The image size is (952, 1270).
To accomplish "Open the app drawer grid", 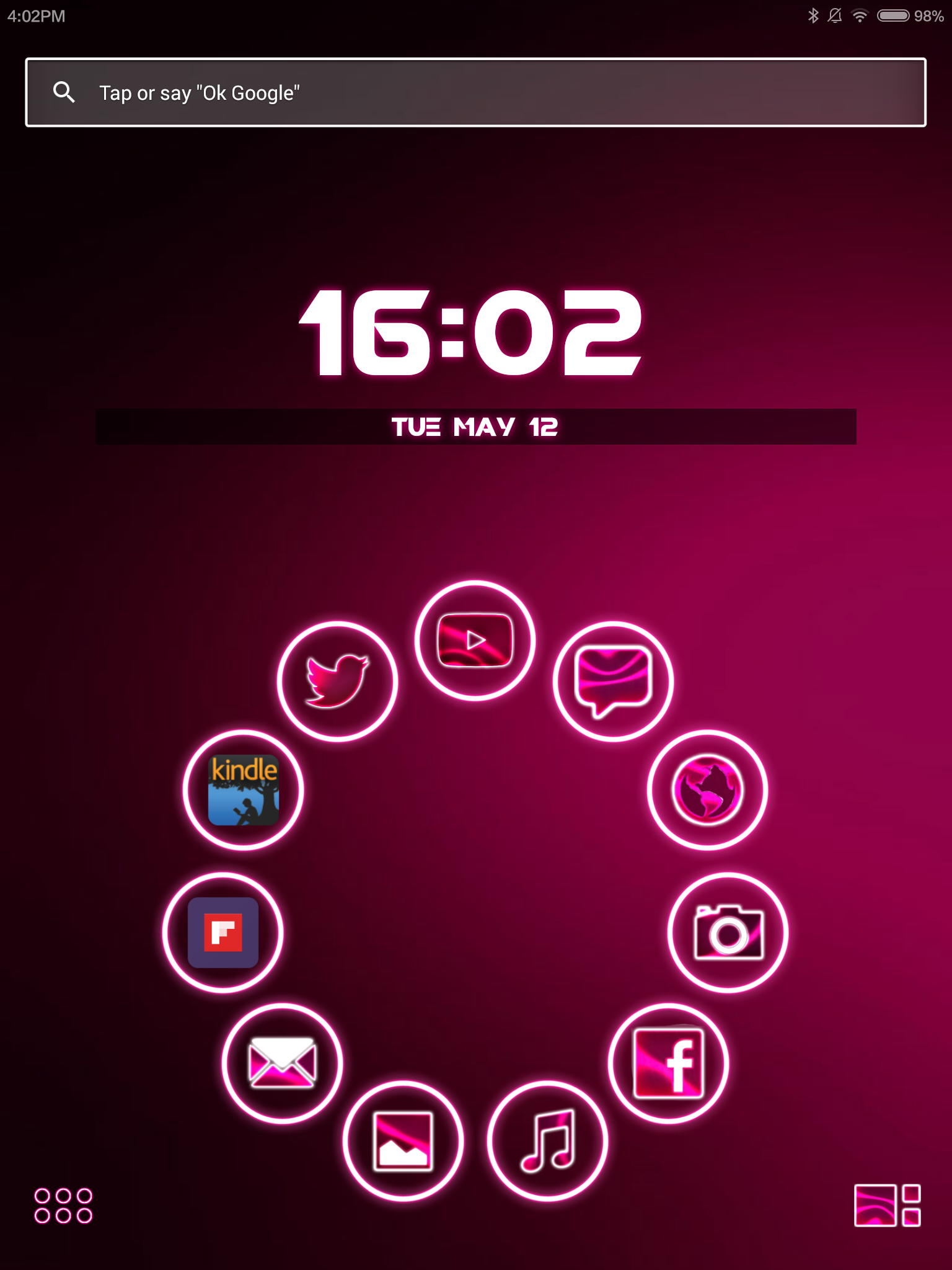I will click(63, 1206).
